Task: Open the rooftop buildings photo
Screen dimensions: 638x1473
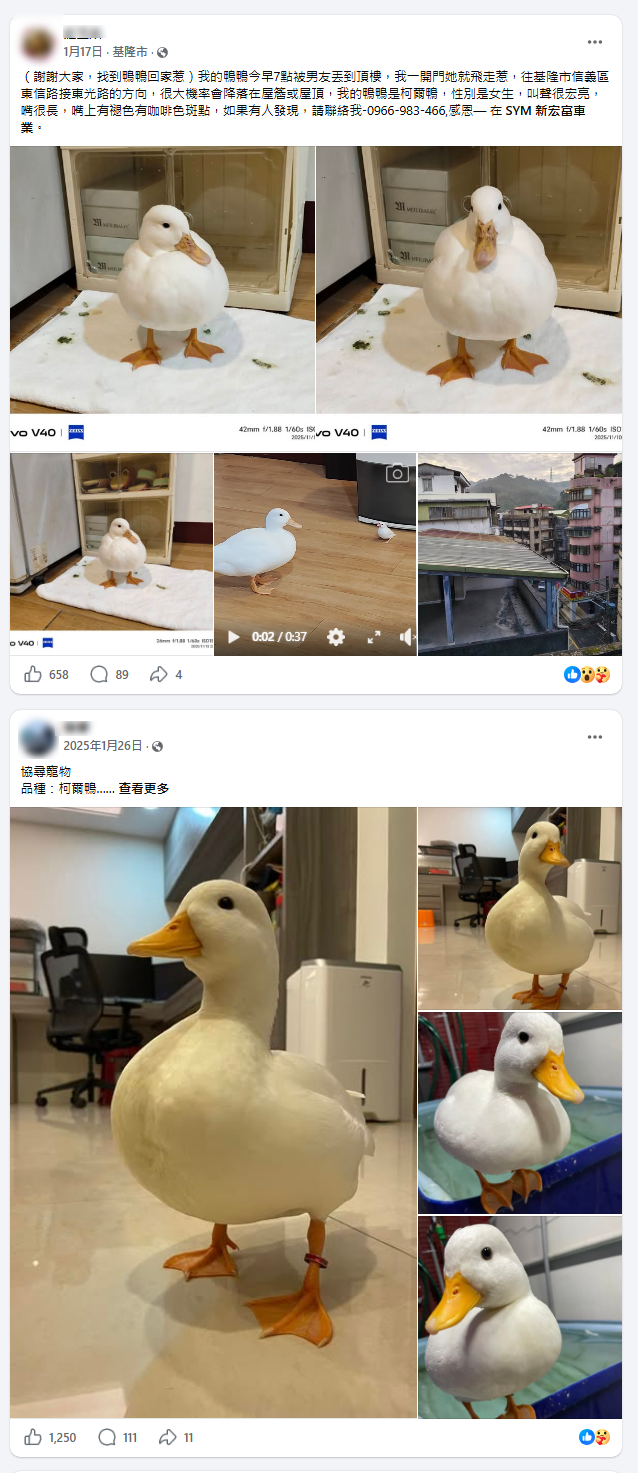Action: (x=519, y=554)
